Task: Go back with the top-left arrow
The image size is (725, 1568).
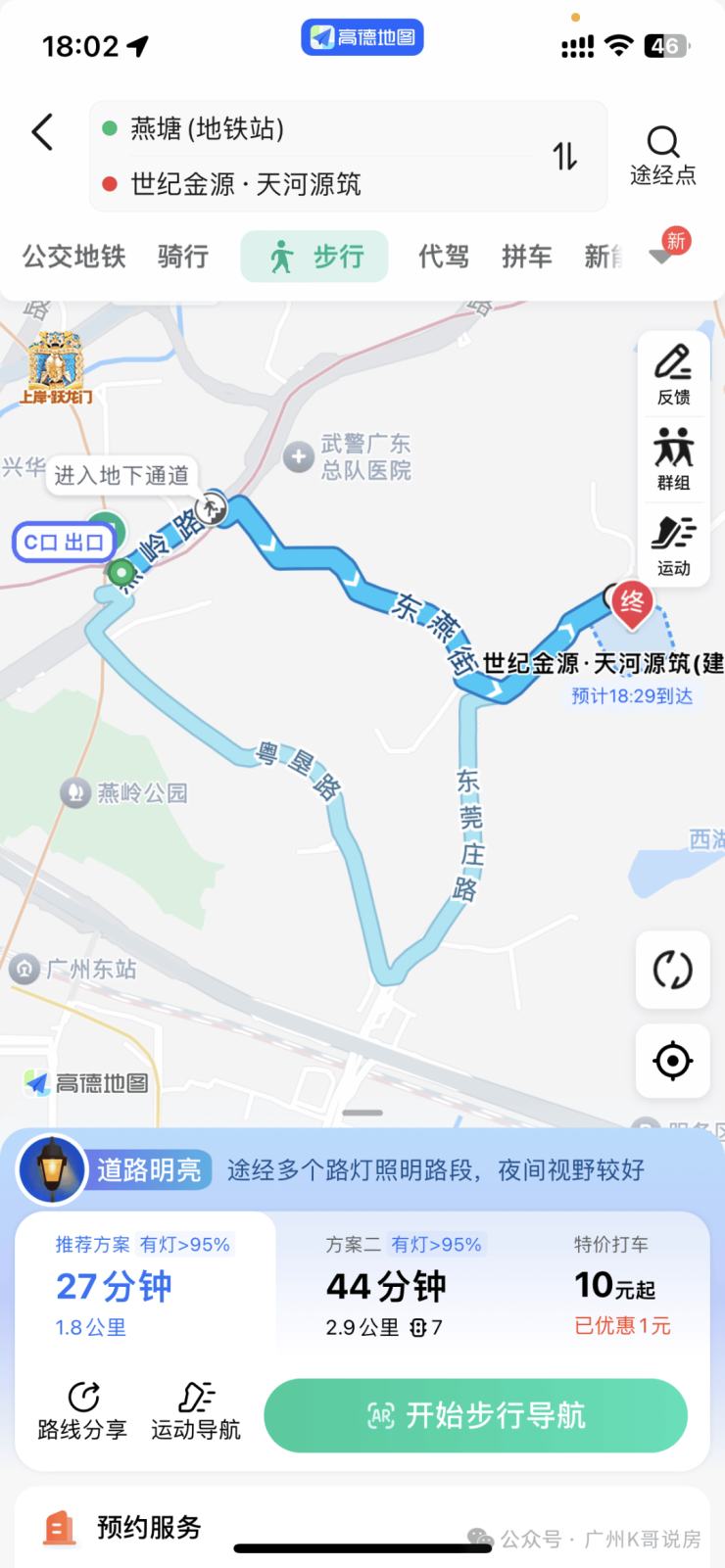Action: [x=42, y=132]
